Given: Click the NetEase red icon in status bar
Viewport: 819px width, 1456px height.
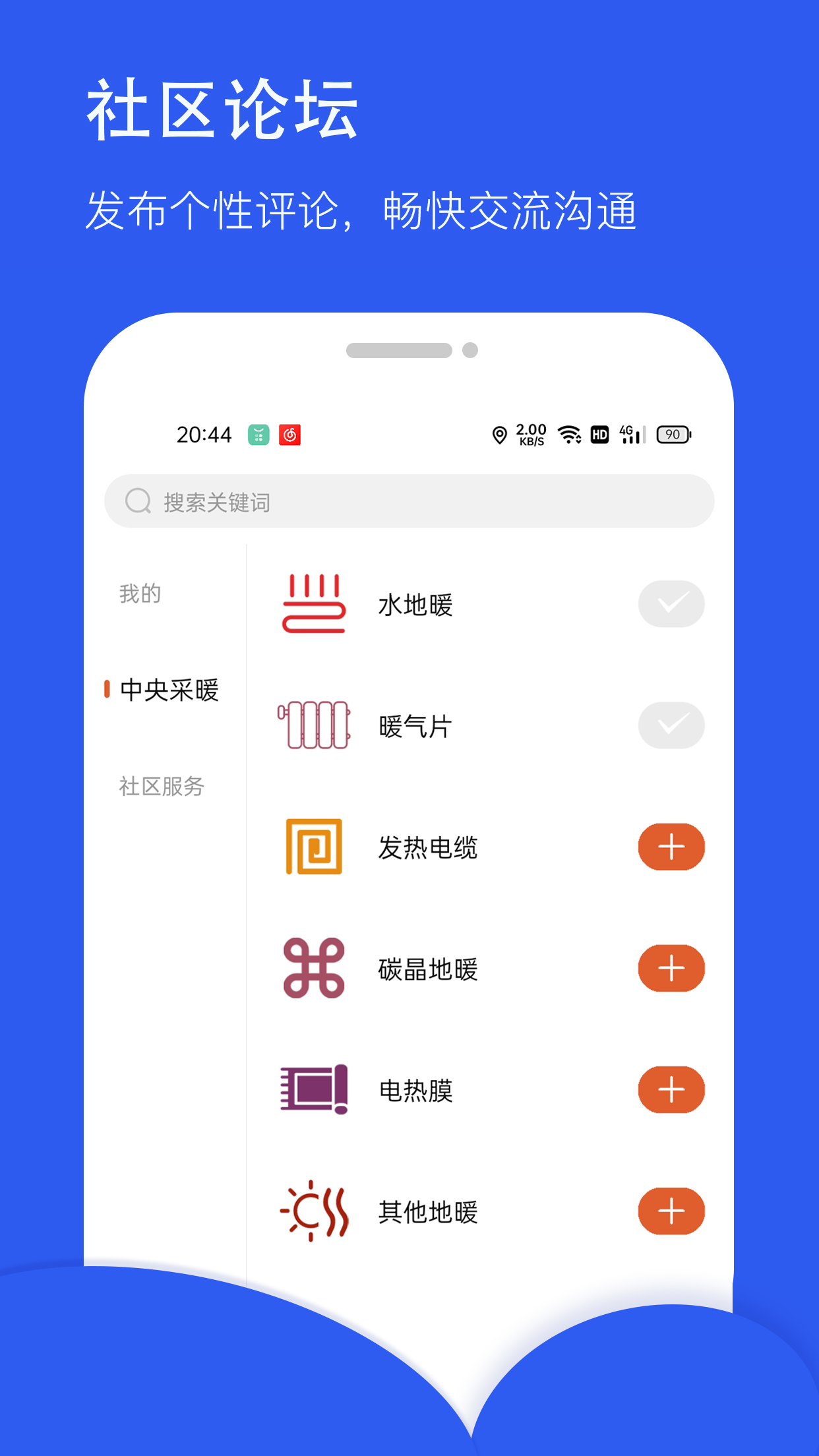Looking at the screenshot, I should [x=290, y=434].
